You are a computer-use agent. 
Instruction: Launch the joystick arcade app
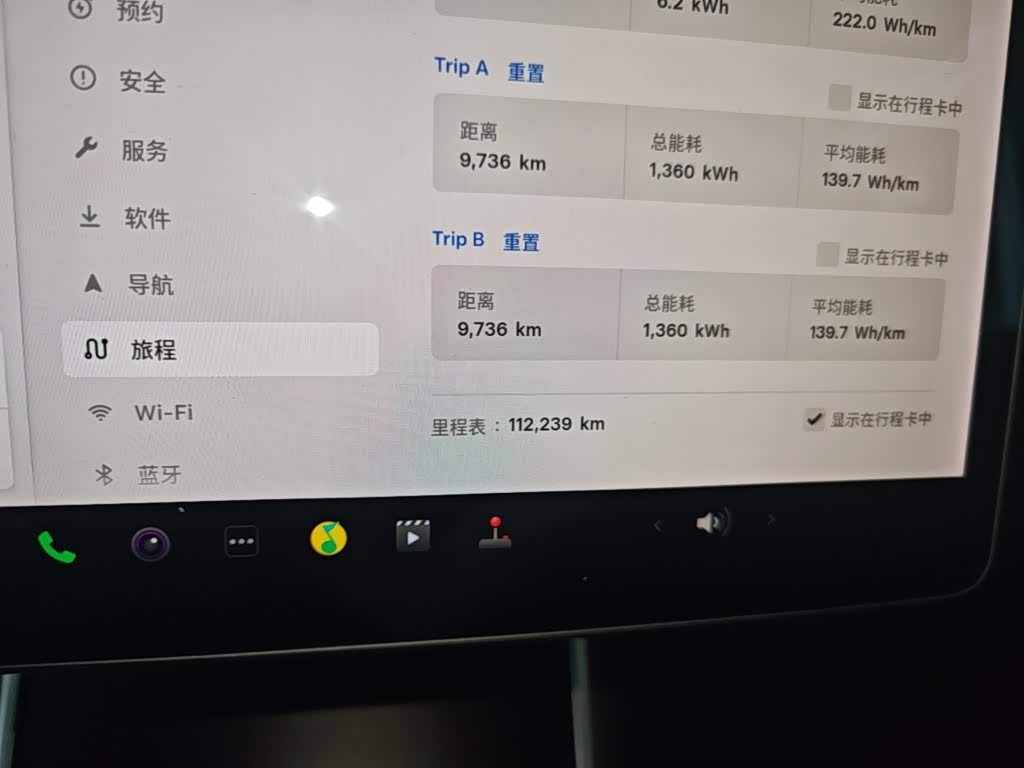(496, 533)
